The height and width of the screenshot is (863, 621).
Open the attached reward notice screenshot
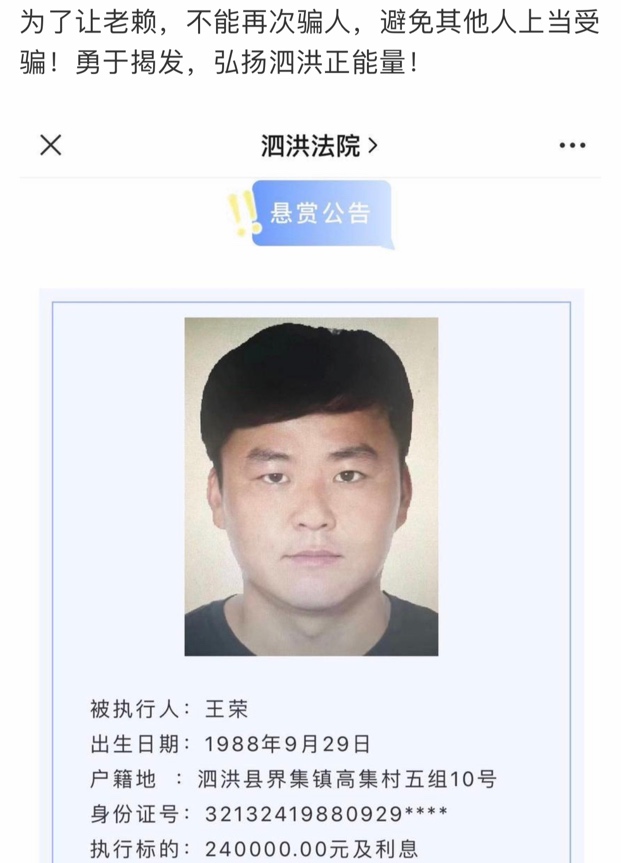(310, 500)
